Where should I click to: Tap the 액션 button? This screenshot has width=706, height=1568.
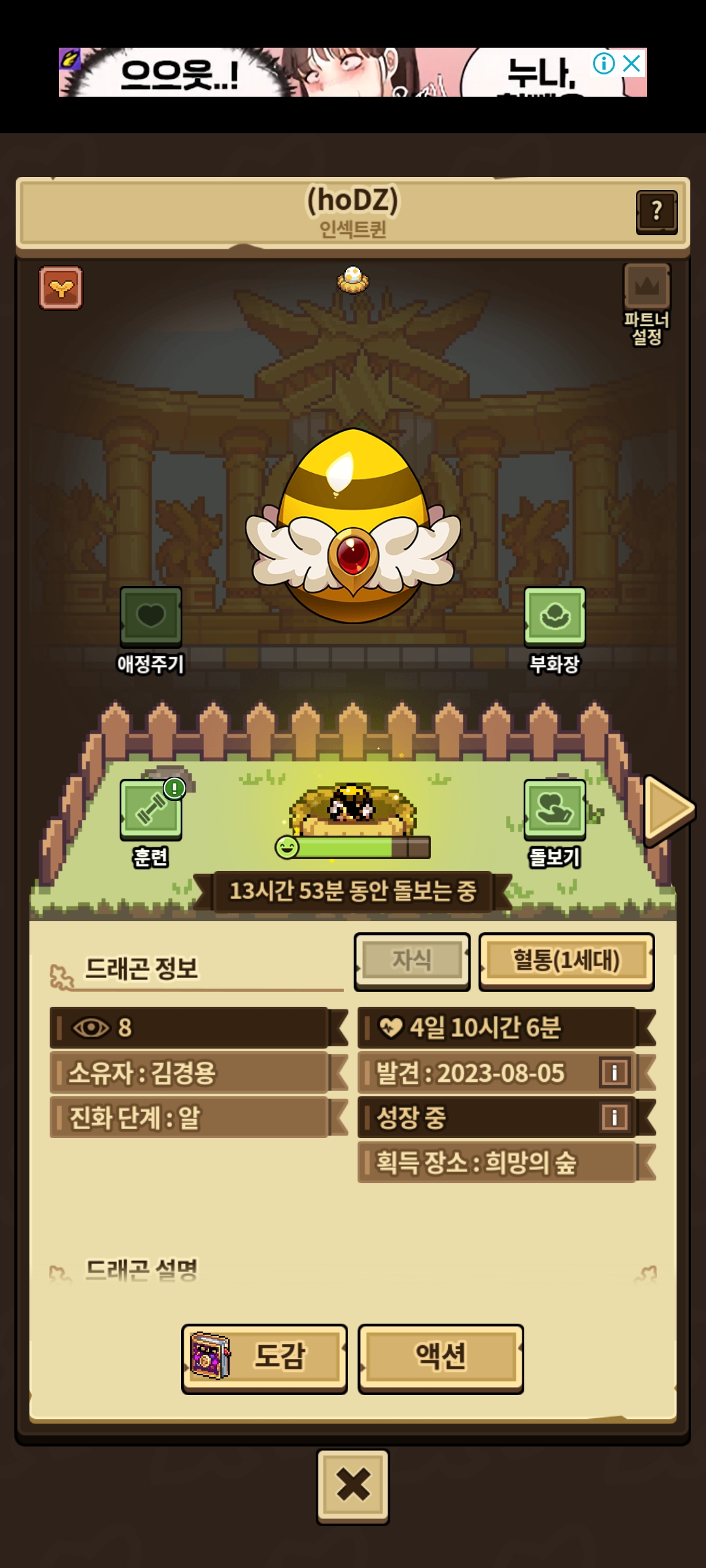coord(441,1358)
